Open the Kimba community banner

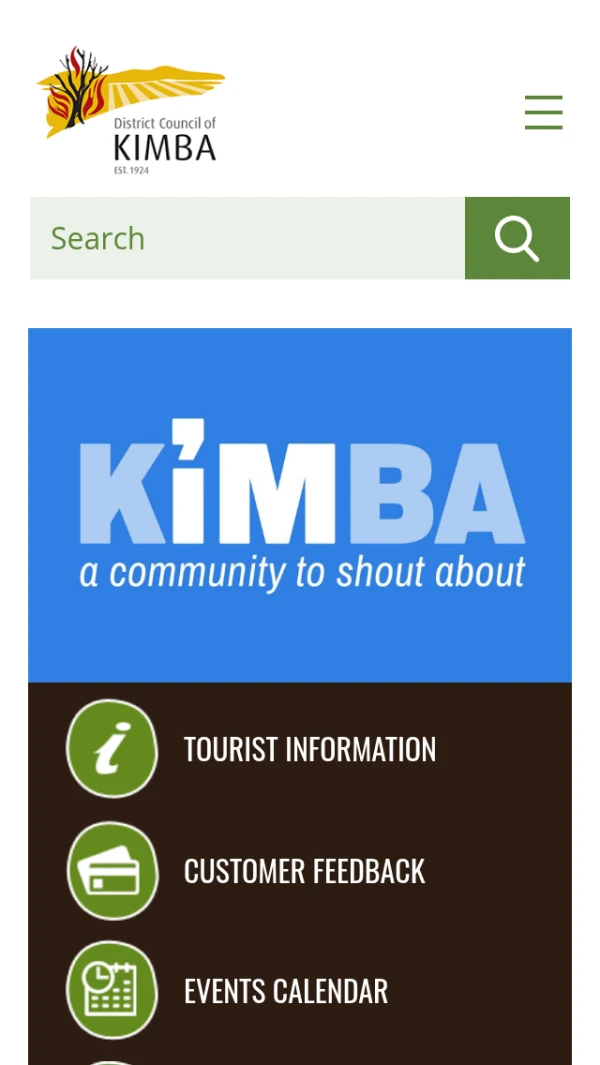(x=300, y=505)
